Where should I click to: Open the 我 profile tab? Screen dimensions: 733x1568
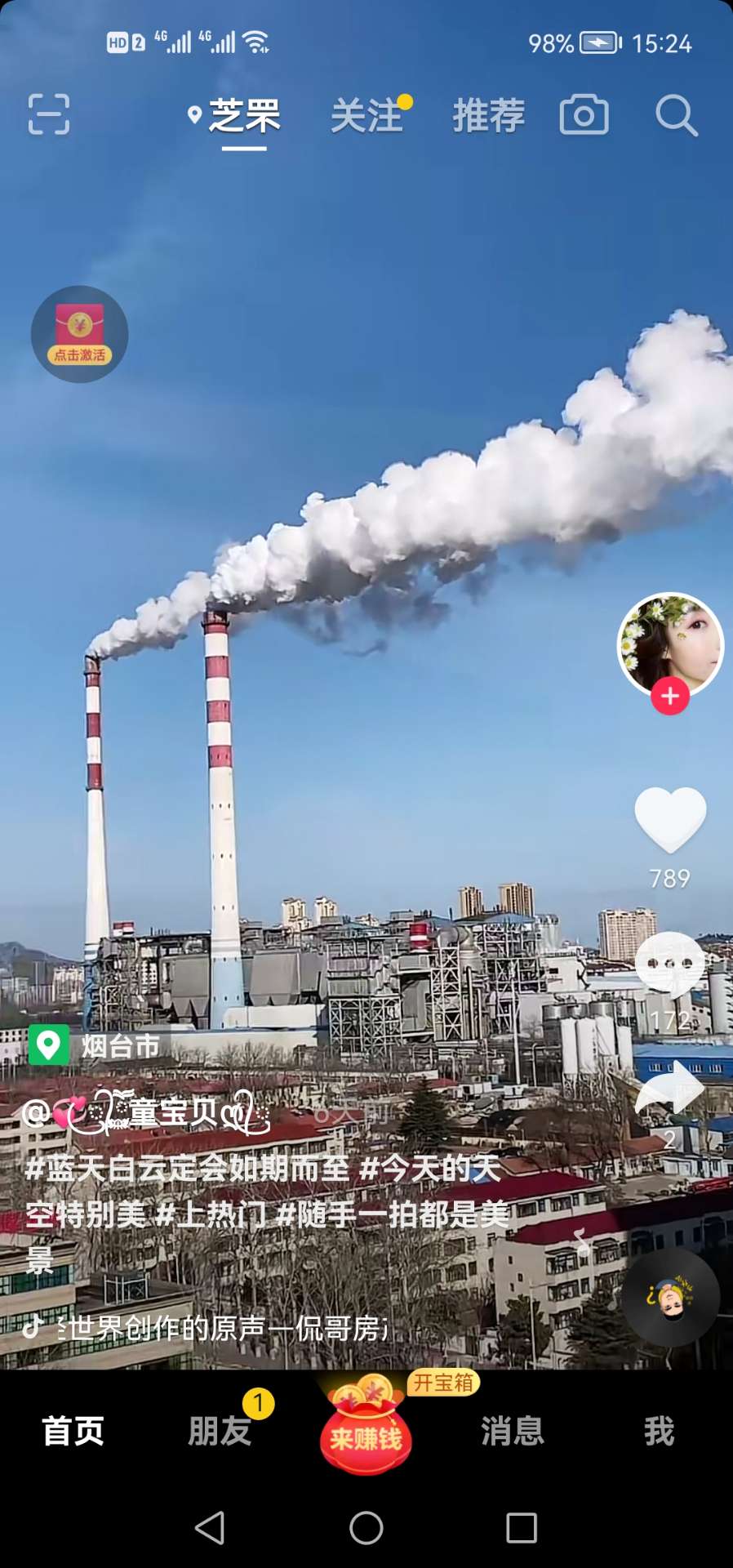[659, 1431]
